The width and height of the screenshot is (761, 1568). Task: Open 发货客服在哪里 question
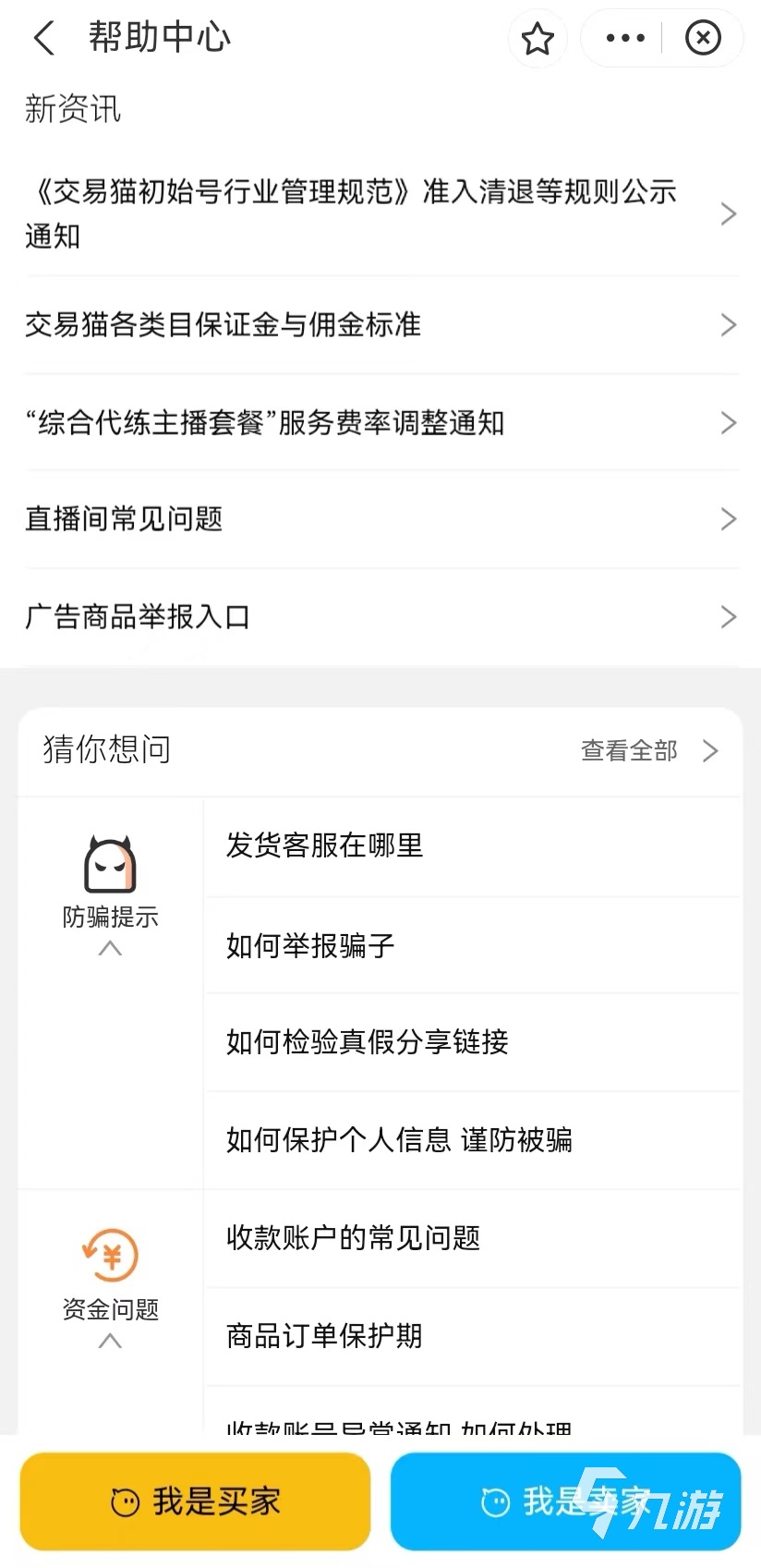pos(471,846)
